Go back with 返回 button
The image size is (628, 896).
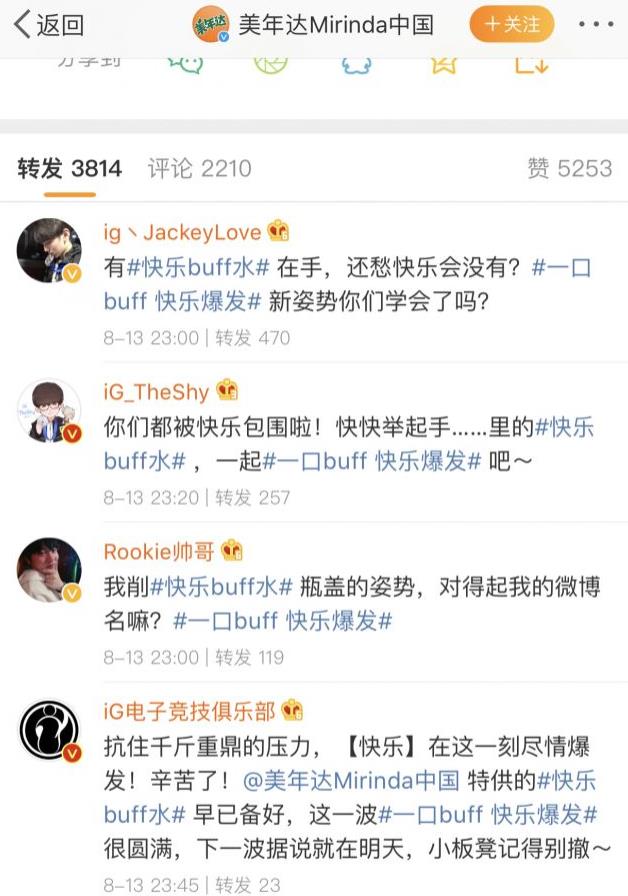tap(48, 25)
